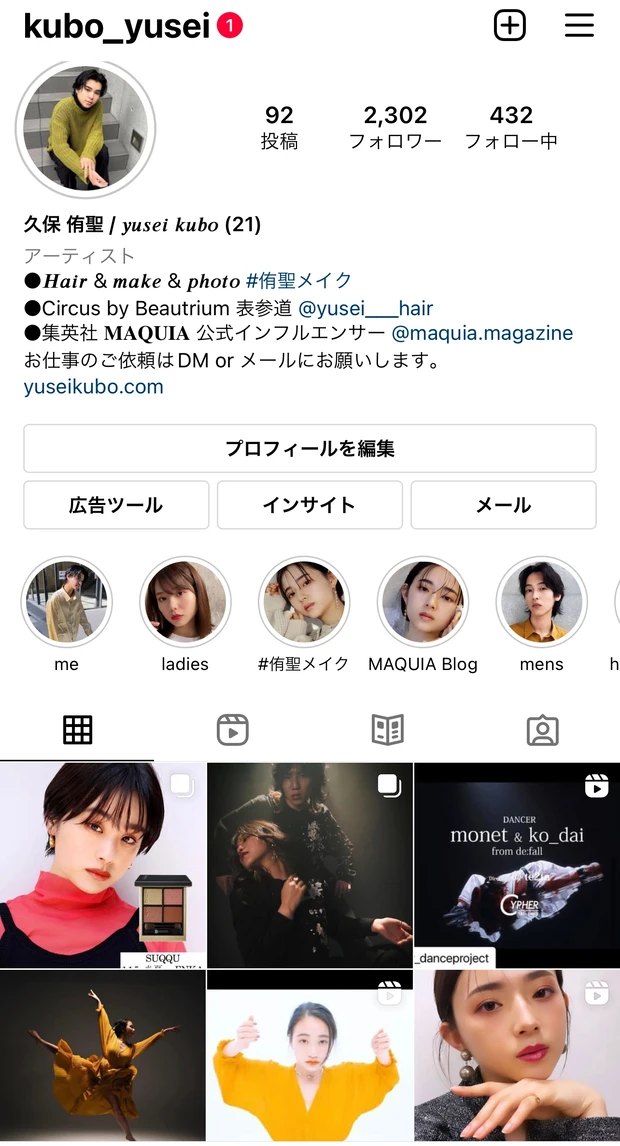620x1146 pixels.
Task: Open the "me" story highlight
Action: click(67, 602)
